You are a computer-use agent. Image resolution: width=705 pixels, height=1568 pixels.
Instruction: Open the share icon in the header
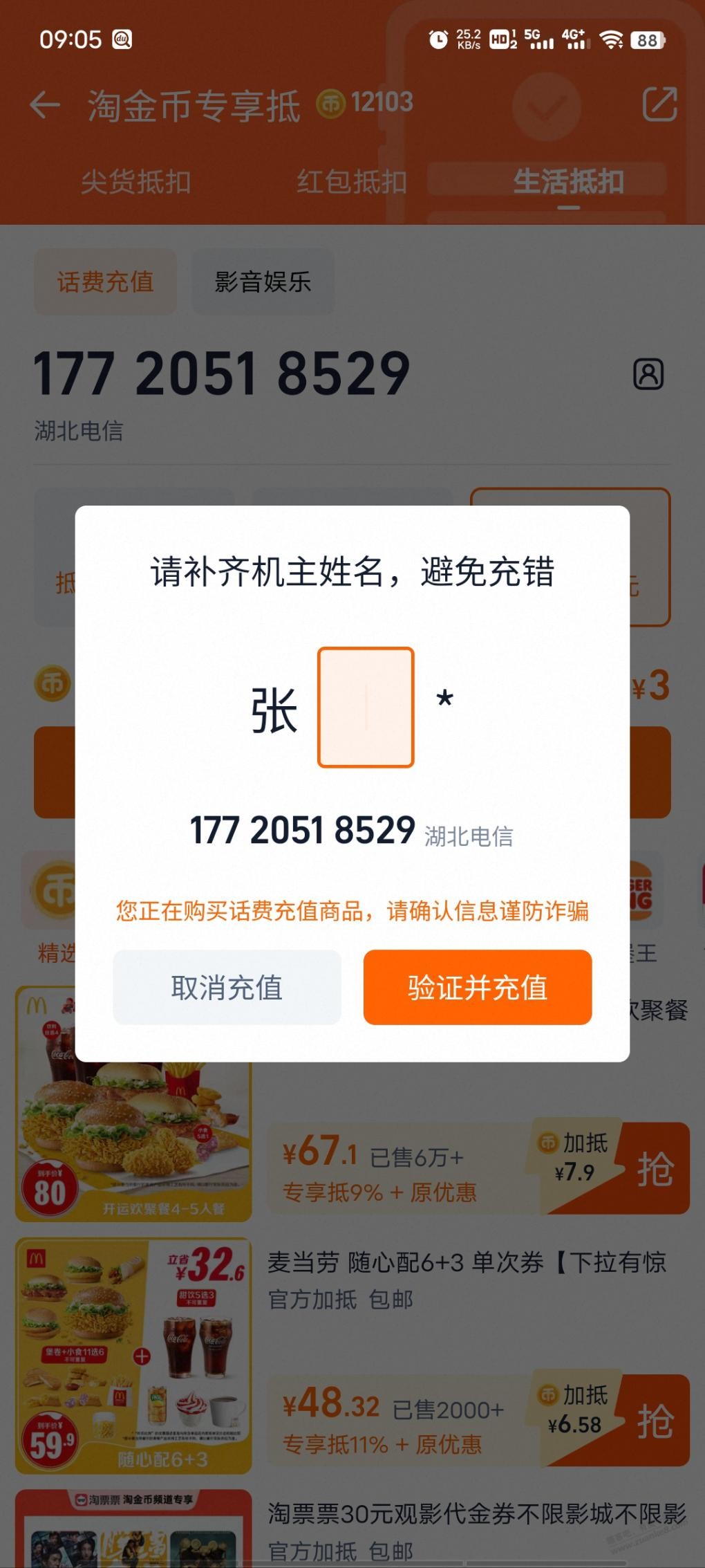(x=659, y=105)
